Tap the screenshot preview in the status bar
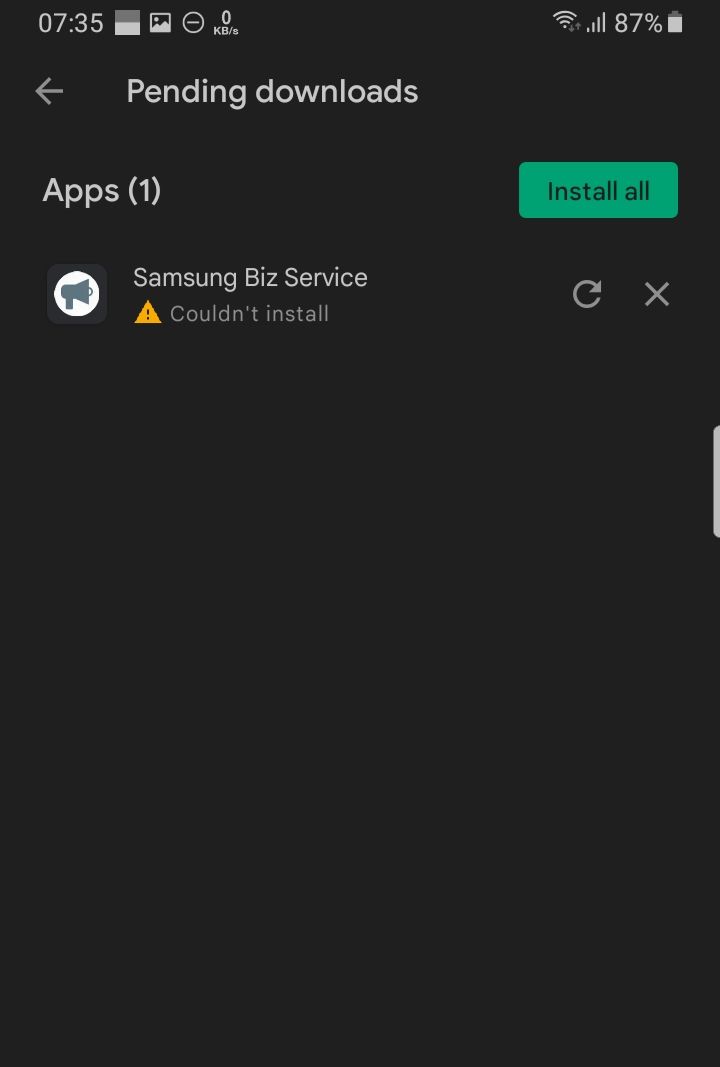 [x=127, y=21]
